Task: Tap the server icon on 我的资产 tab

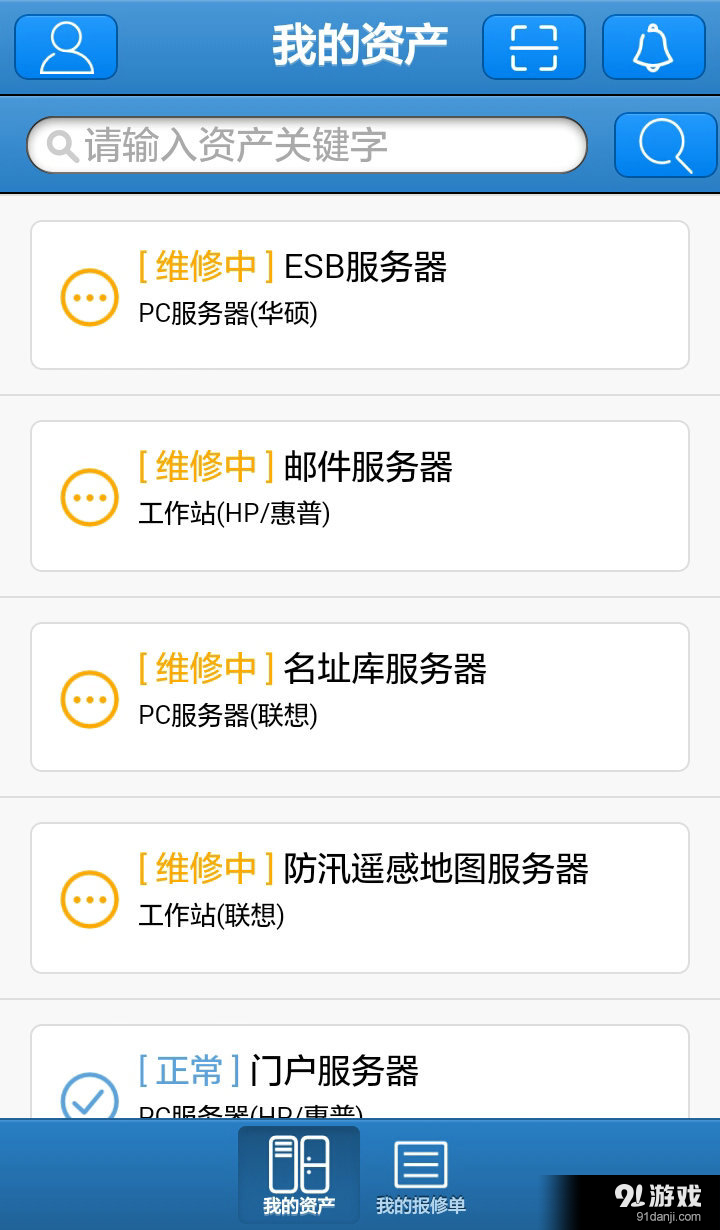Action: [x=298, y=1160]
